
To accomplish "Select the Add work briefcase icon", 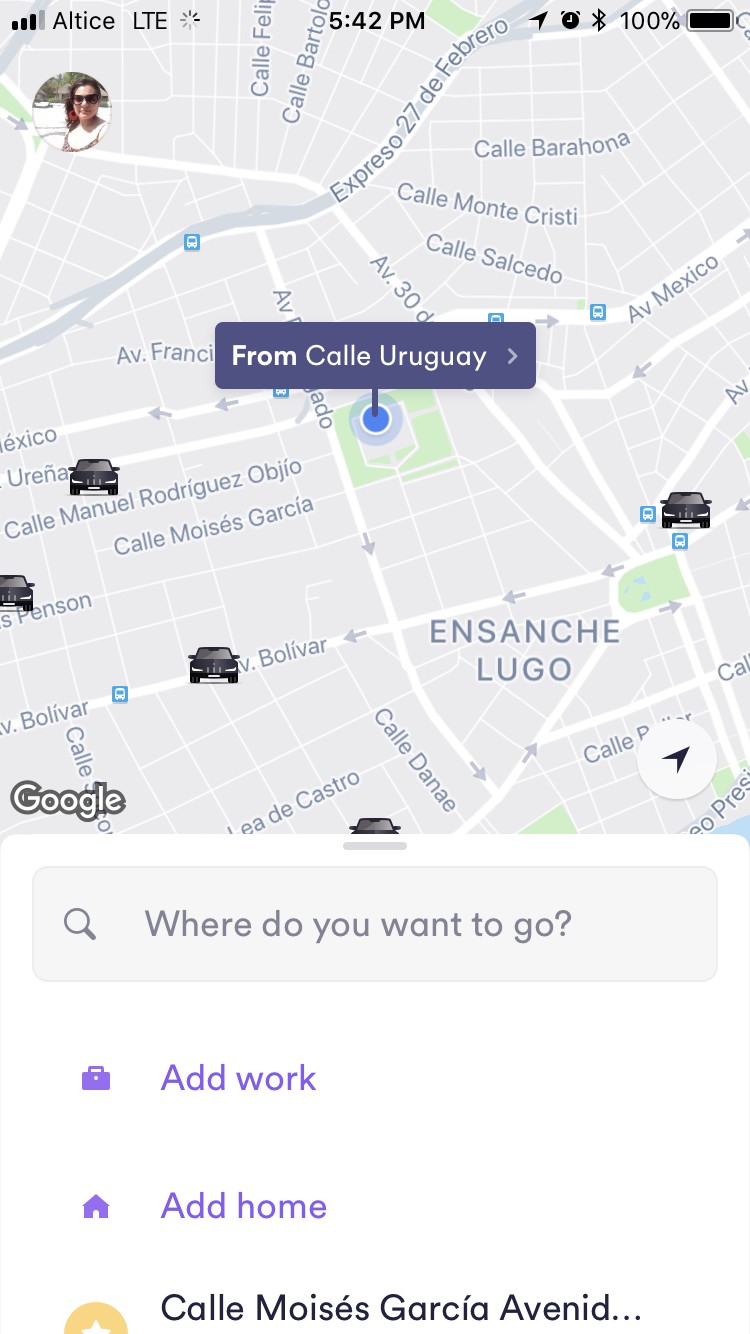I will click(95, 1078).
